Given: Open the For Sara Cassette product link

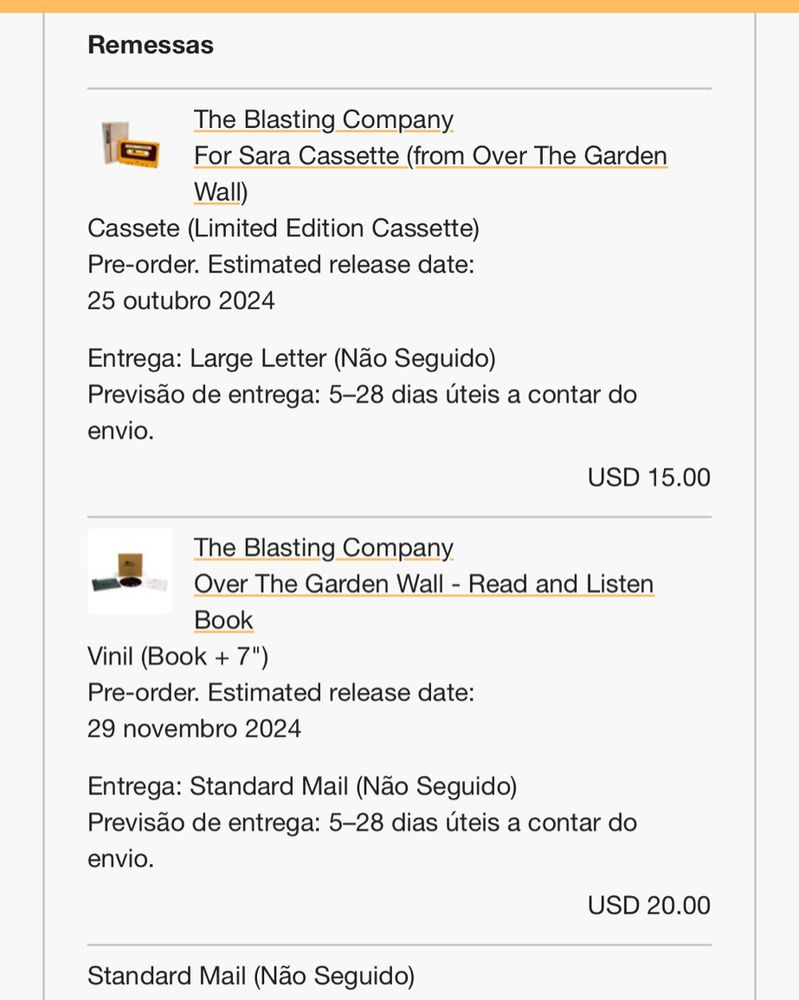Looking at the screenshot, I should coord(430,157).
